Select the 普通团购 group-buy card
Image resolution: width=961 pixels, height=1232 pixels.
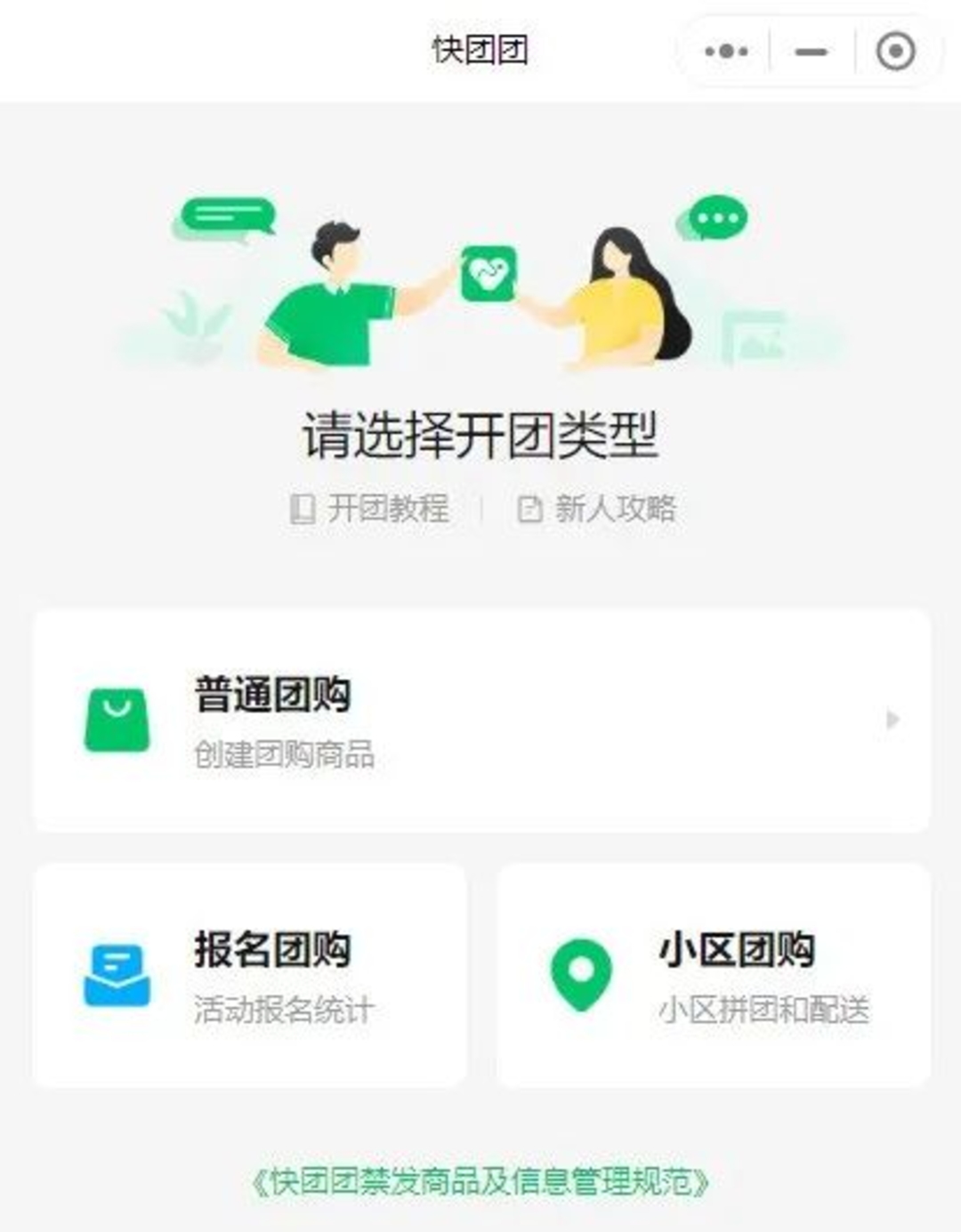coord(481,721)
